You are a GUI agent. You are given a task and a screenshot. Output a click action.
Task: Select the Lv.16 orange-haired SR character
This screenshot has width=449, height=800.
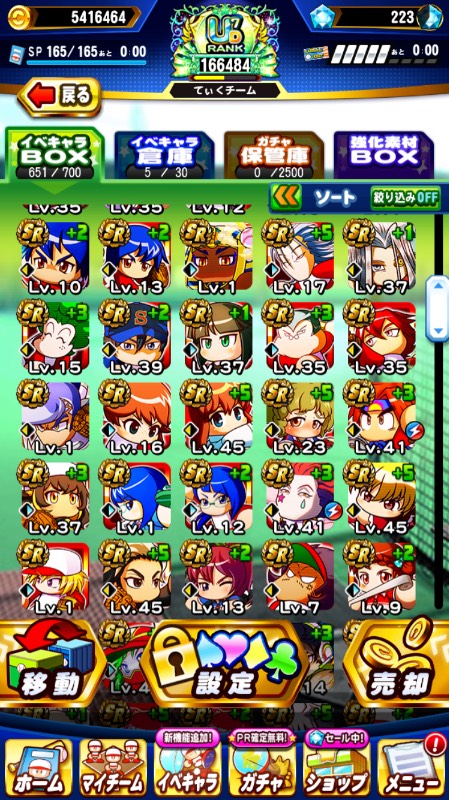(135, 417)
